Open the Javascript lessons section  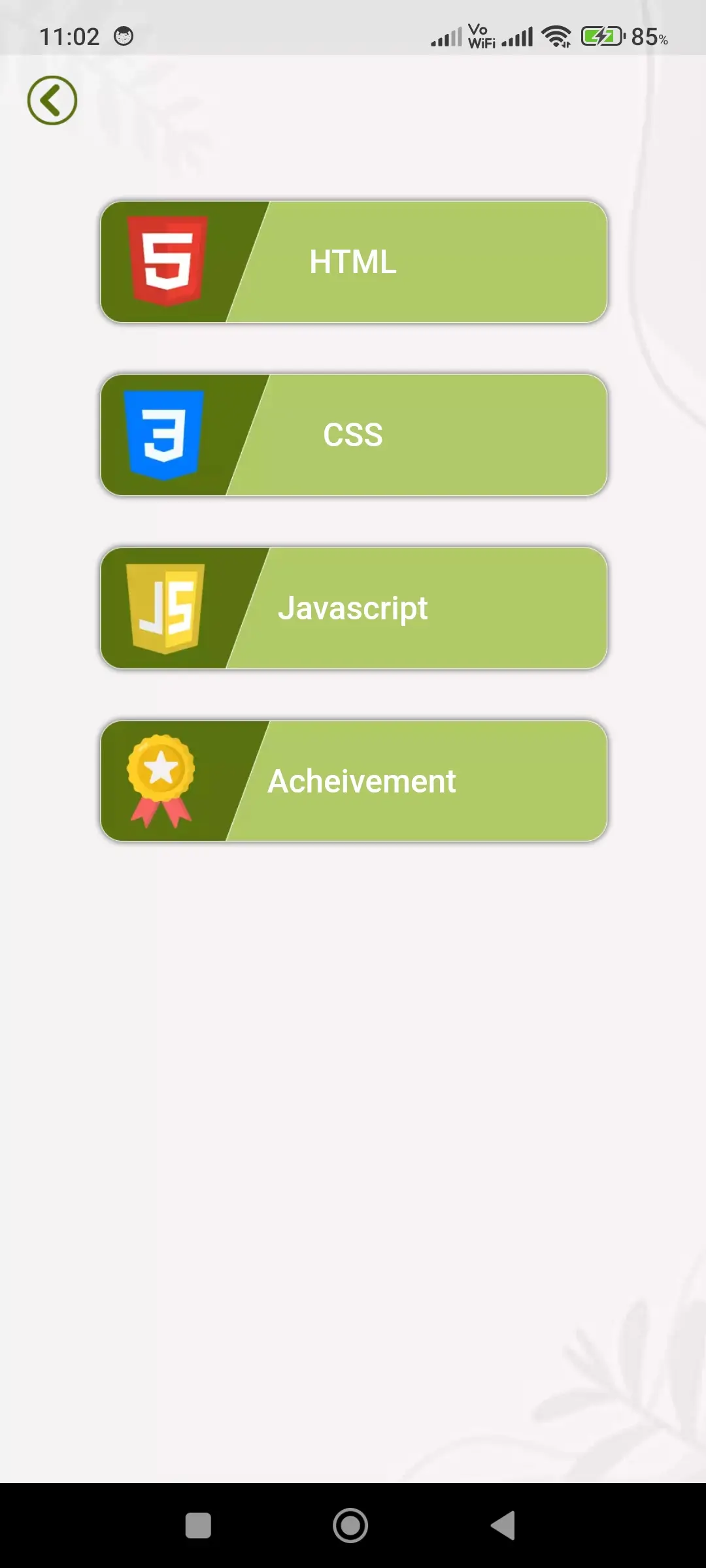coord(353,607)
